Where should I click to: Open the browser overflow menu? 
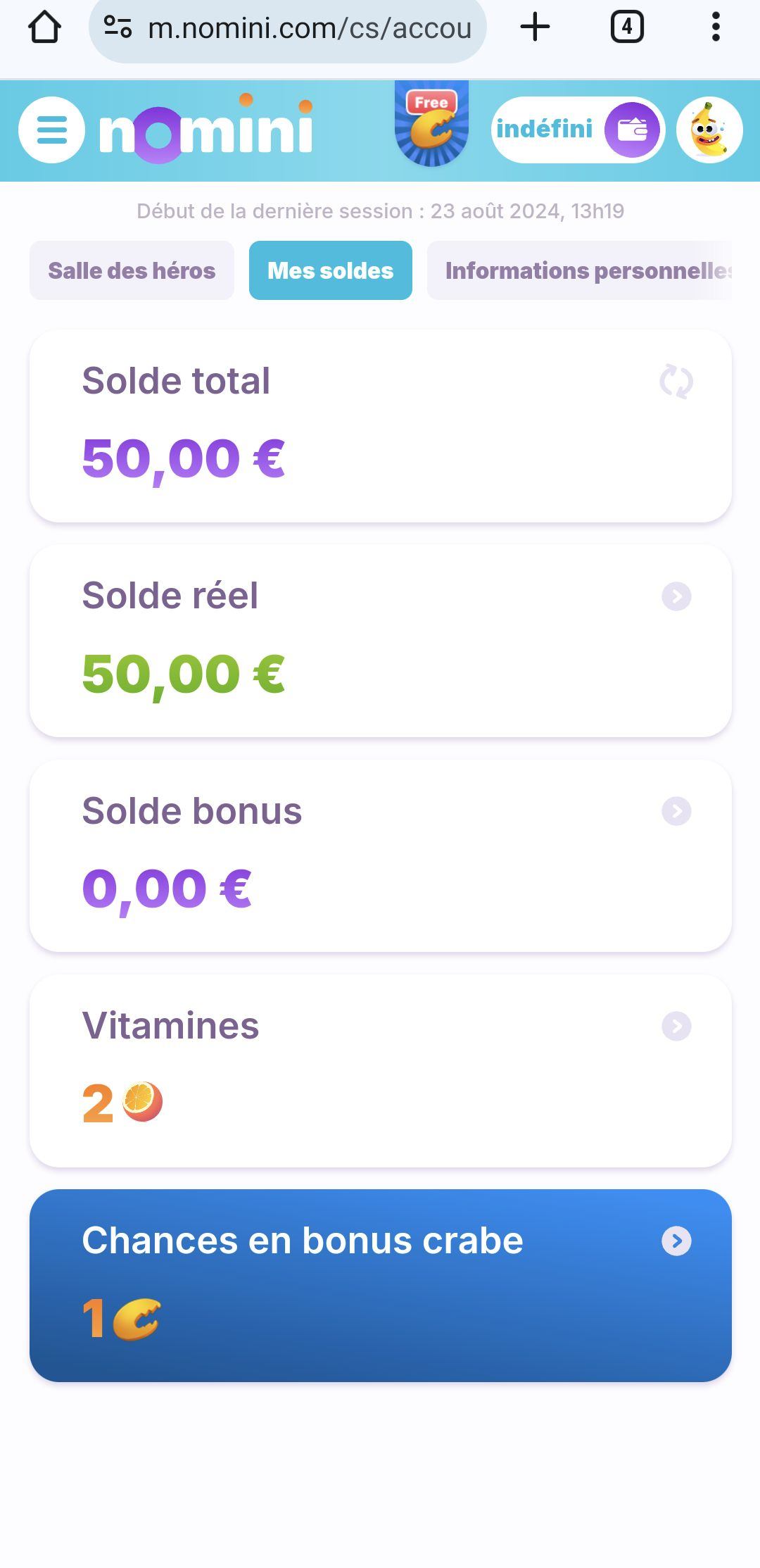pyautogui.click(x=716, y=27)
